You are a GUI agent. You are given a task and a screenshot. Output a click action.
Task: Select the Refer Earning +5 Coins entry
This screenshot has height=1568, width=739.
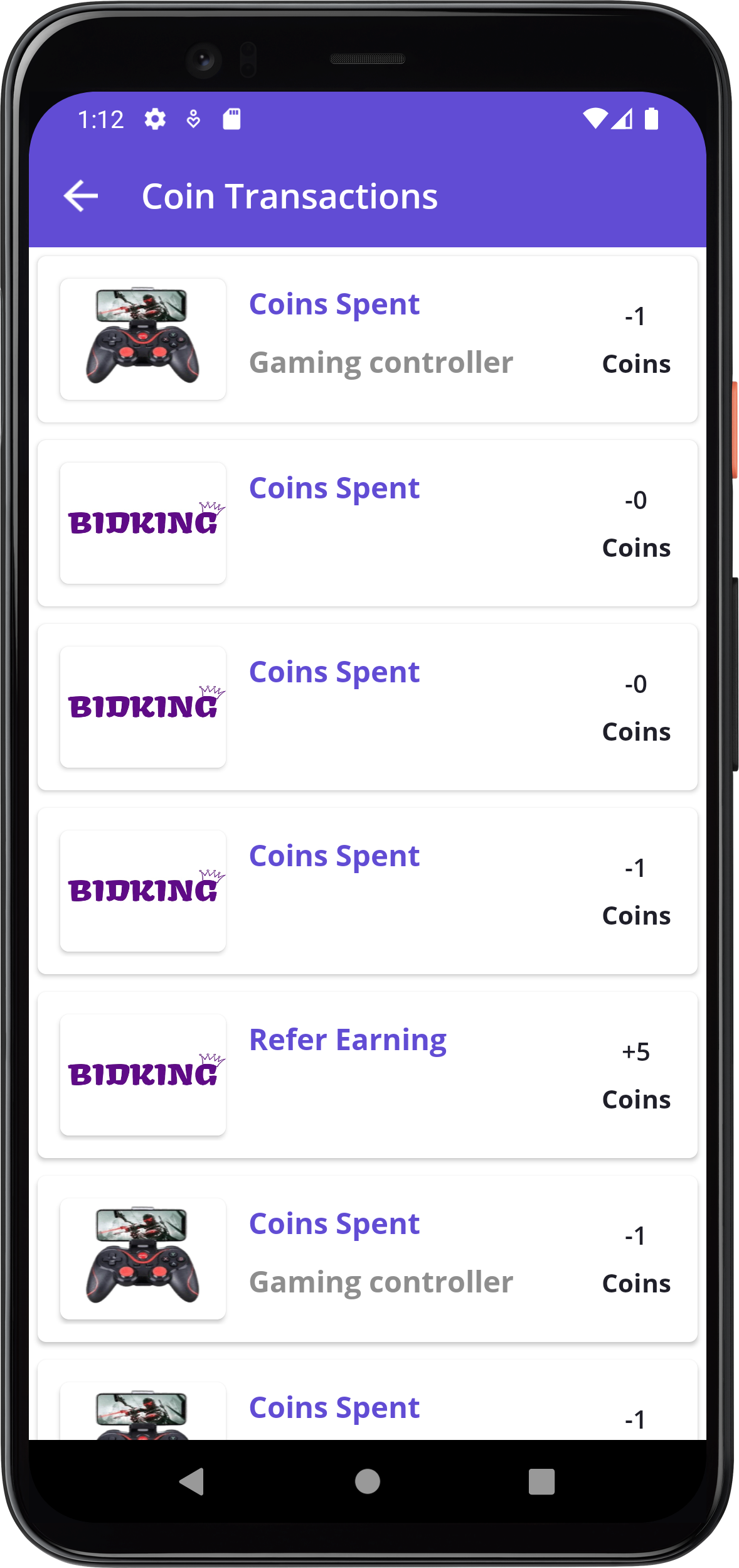coord(369,1073)
